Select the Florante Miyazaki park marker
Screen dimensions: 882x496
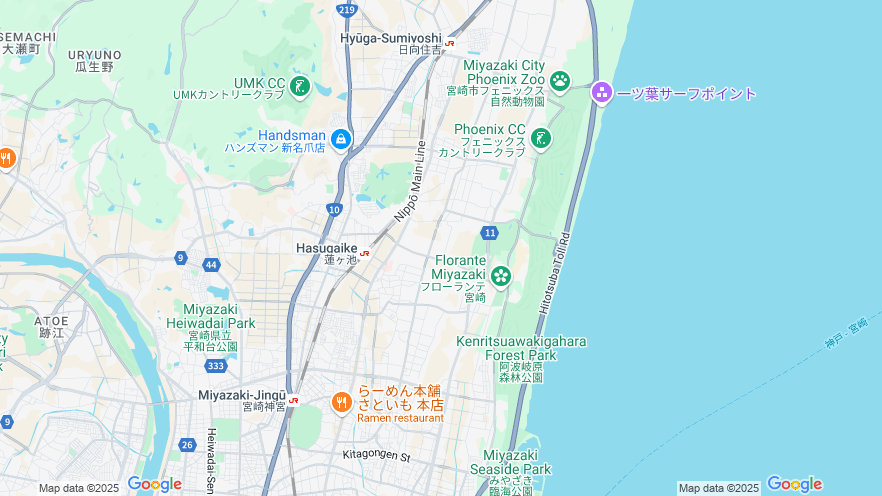pos(501,276)
